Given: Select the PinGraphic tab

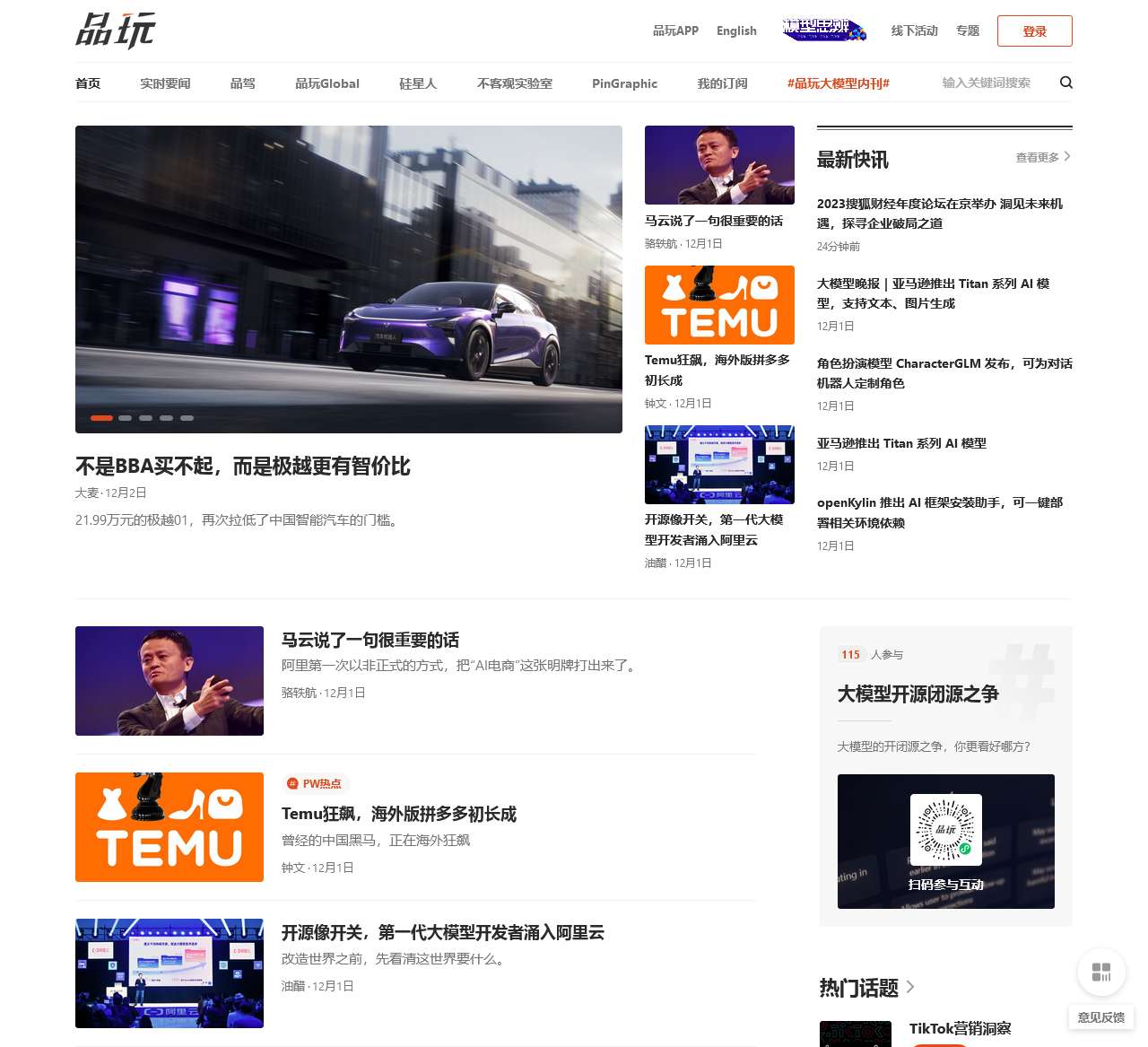Looking at the screenshot, I should tap(624, 83).
